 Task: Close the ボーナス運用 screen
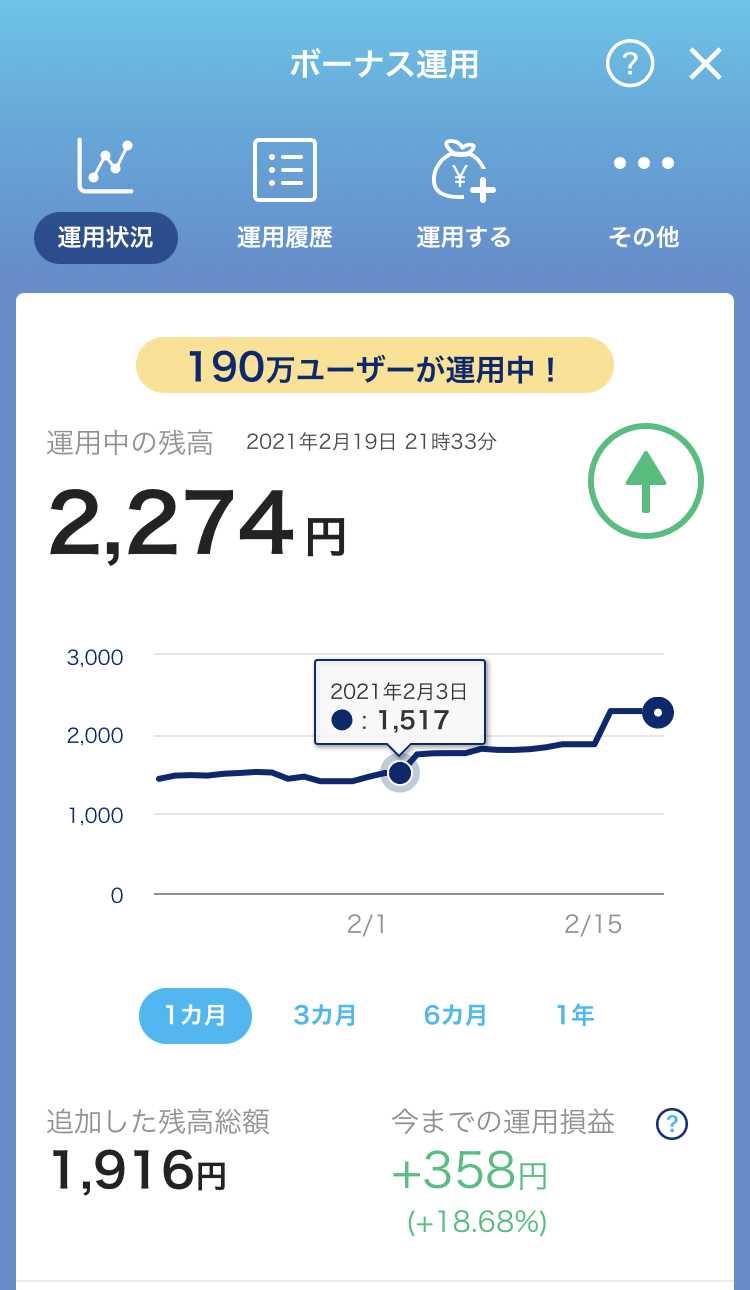(705, 65)
